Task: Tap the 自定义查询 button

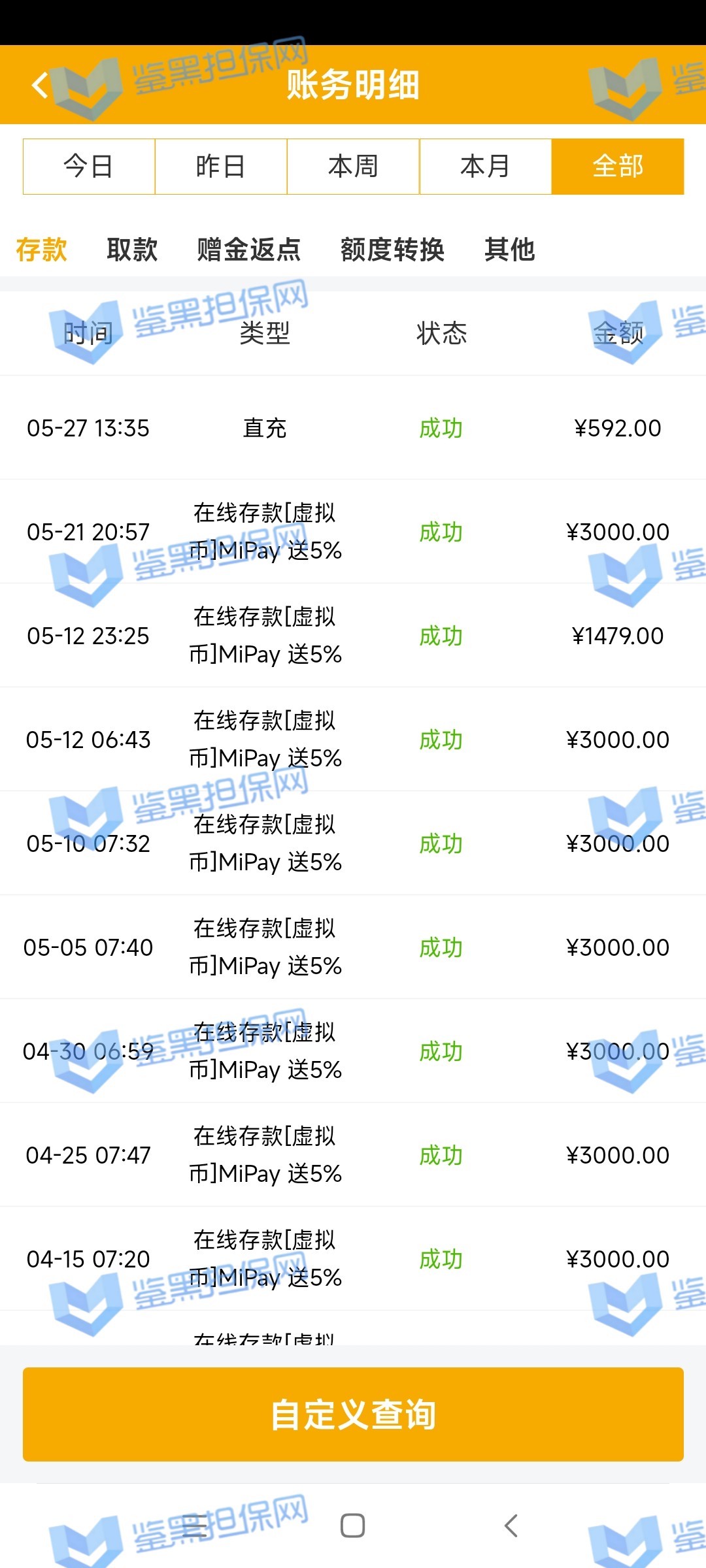Action: pos(353,1414)
